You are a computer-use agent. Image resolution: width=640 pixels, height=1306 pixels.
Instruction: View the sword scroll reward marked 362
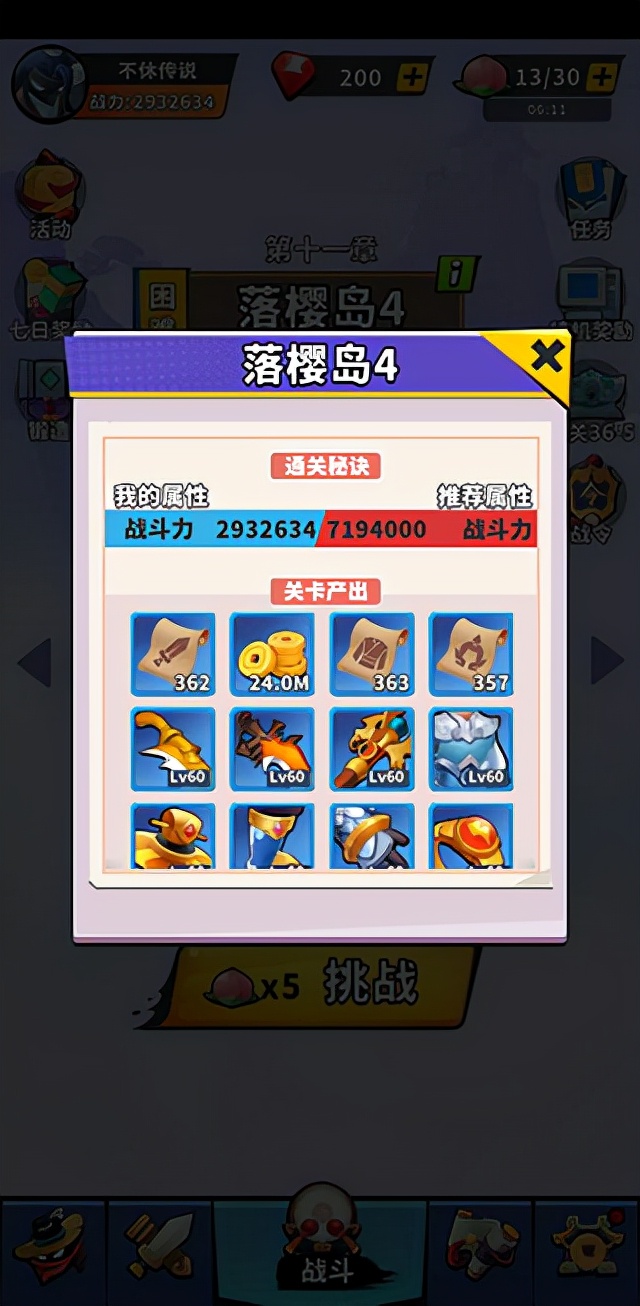coord(173,654)
